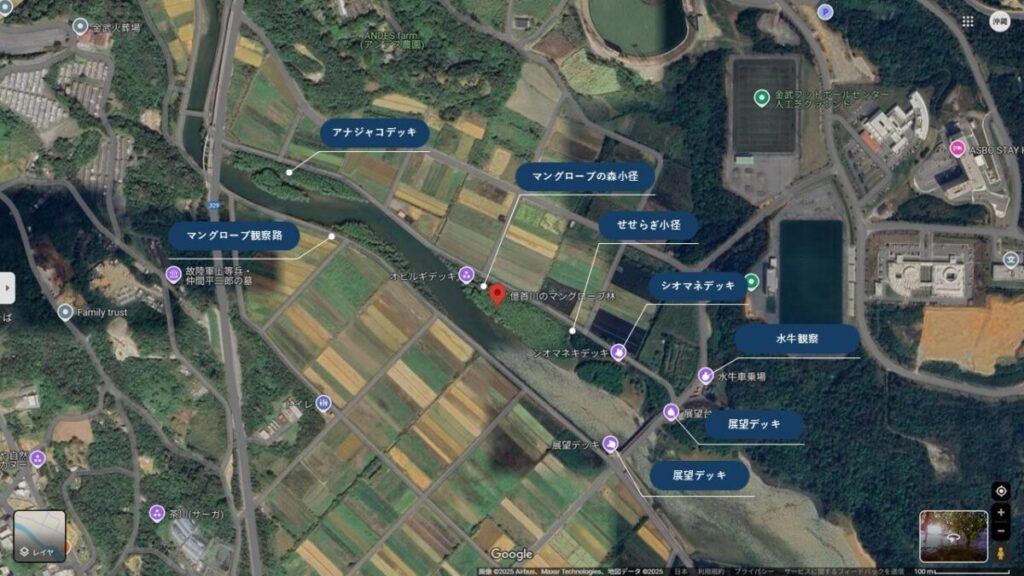Viewport: 1024px width, 576px height.
Task: Select the Street View pegman
Action: point(1000,553)
